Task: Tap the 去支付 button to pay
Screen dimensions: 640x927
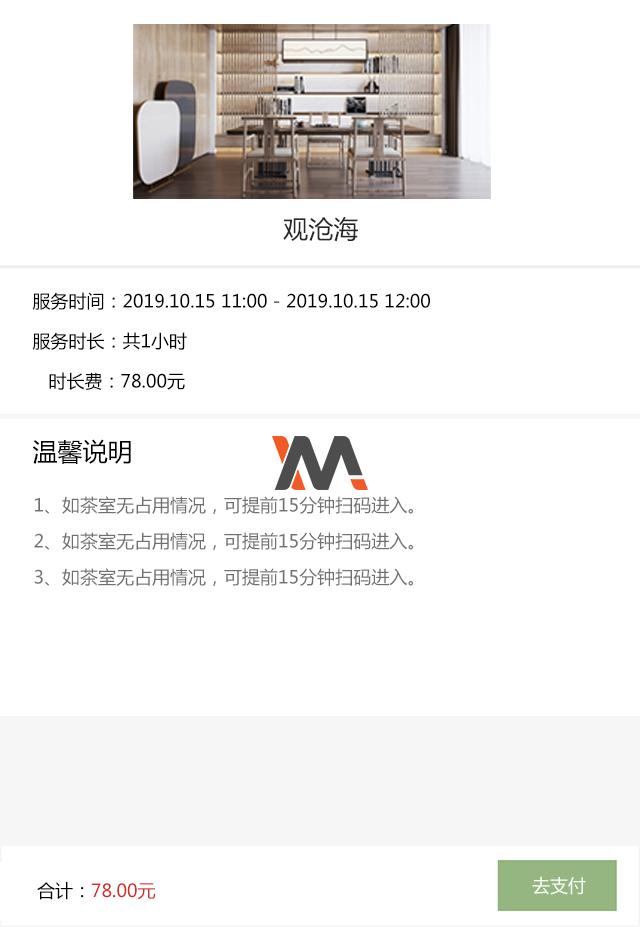Action: (x=557, y=886)
